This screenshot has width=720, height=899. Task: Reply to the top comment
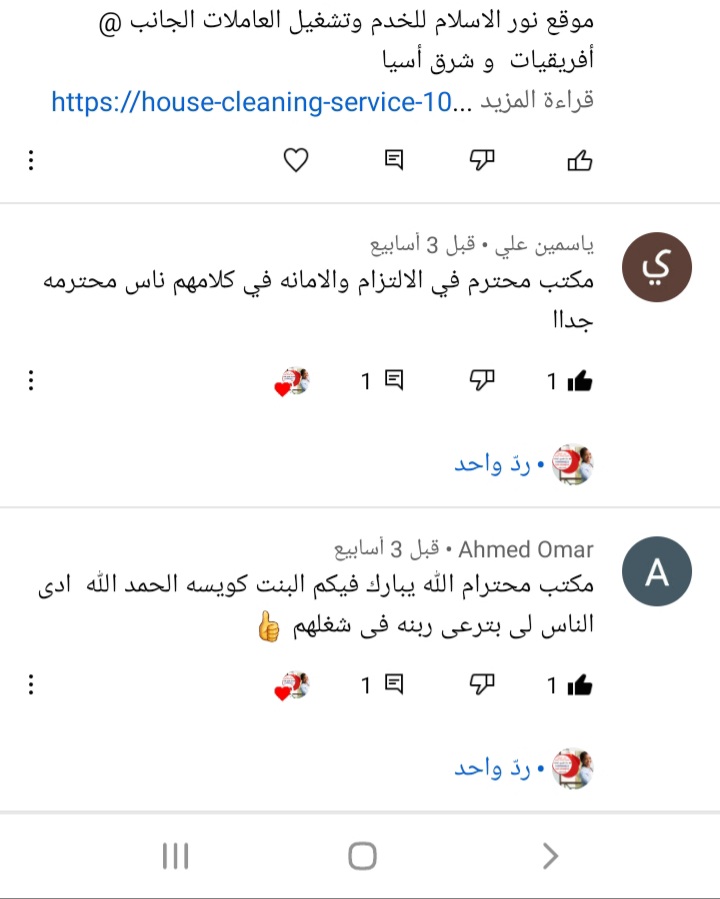tap(394, 160)
